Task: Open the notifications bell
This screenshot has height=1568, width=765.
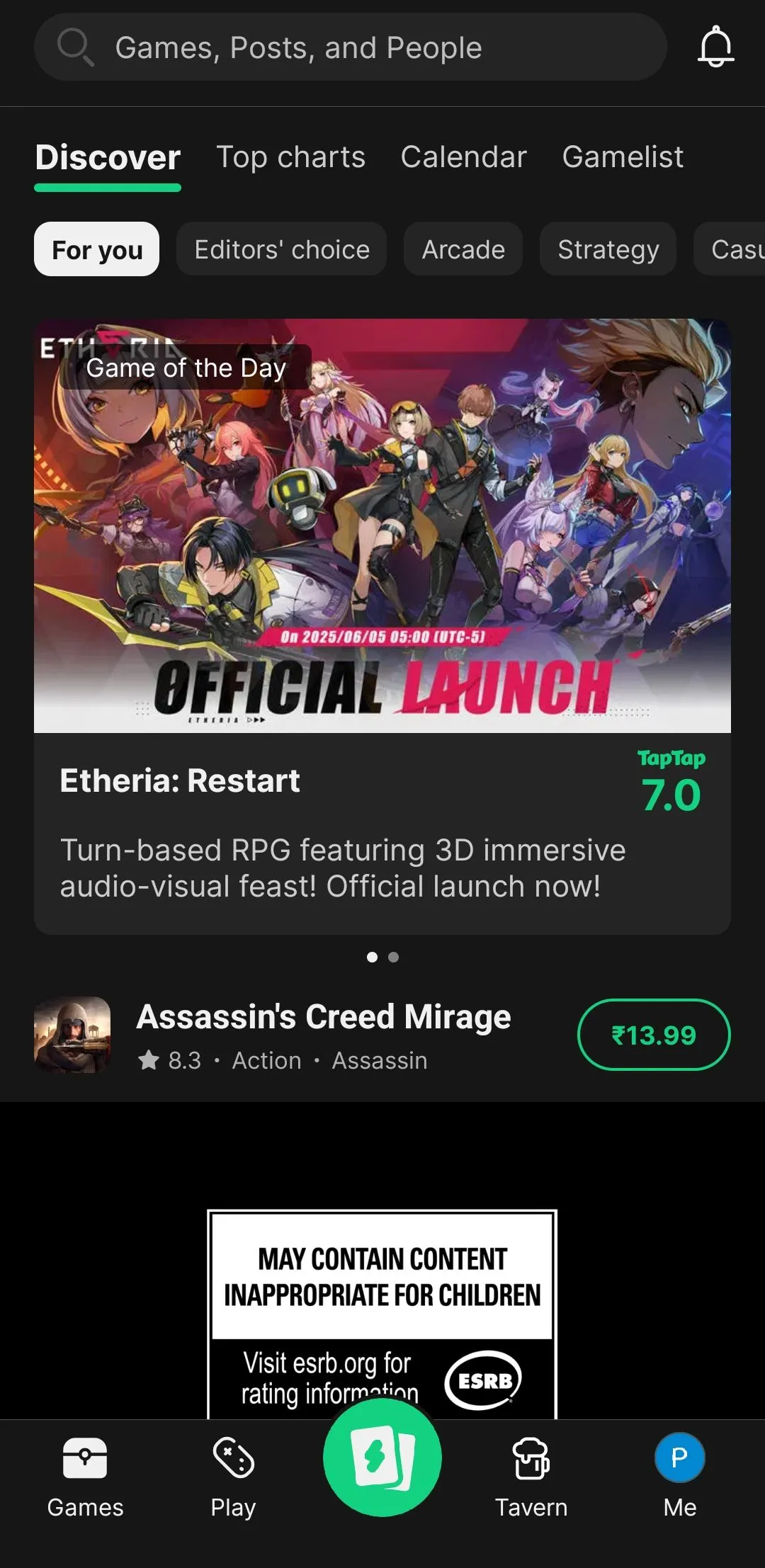Action: pyautogui.click(x=715, y=47)
